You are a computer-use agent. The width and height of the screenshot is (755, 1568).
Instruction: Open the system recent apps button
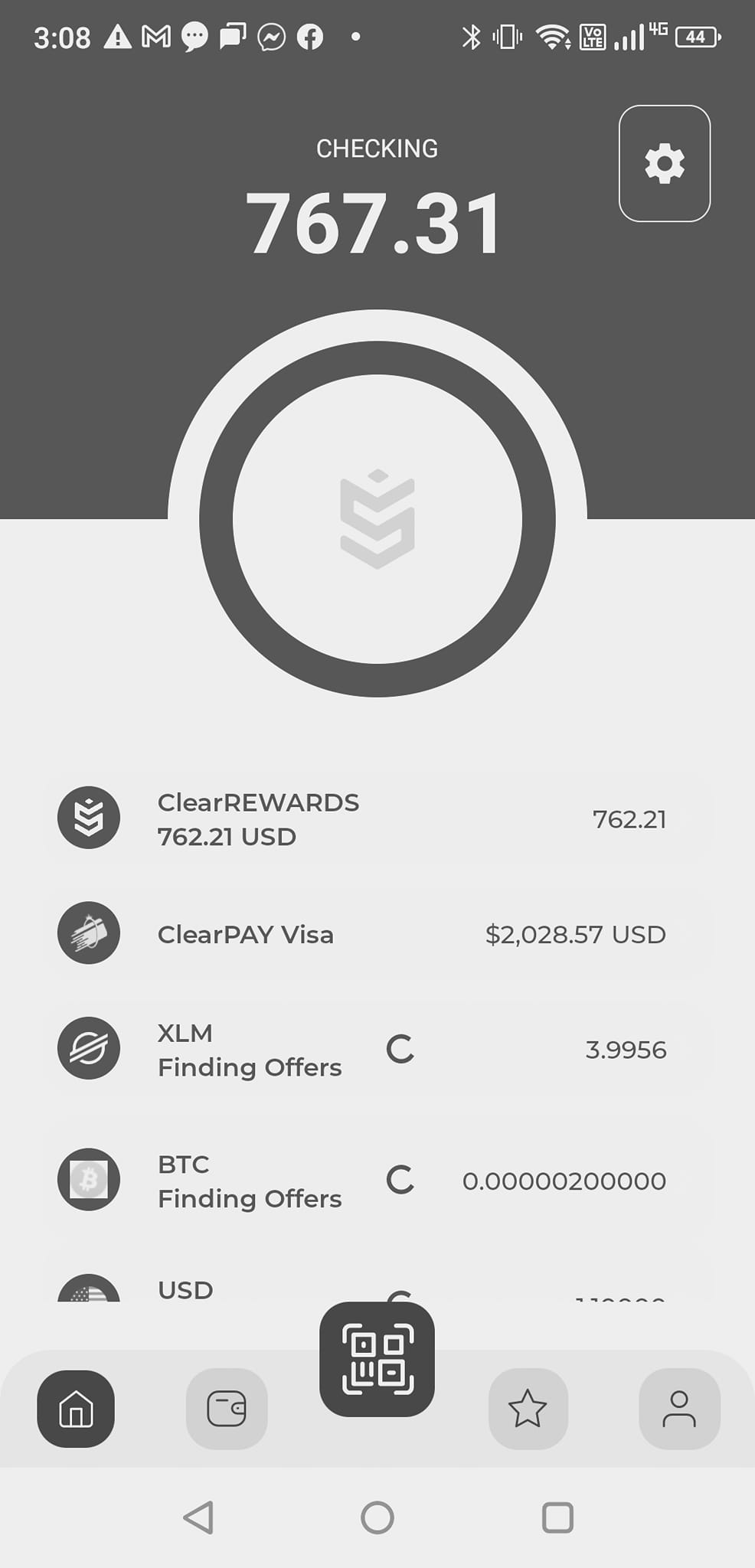click(x=557, y=1517)
